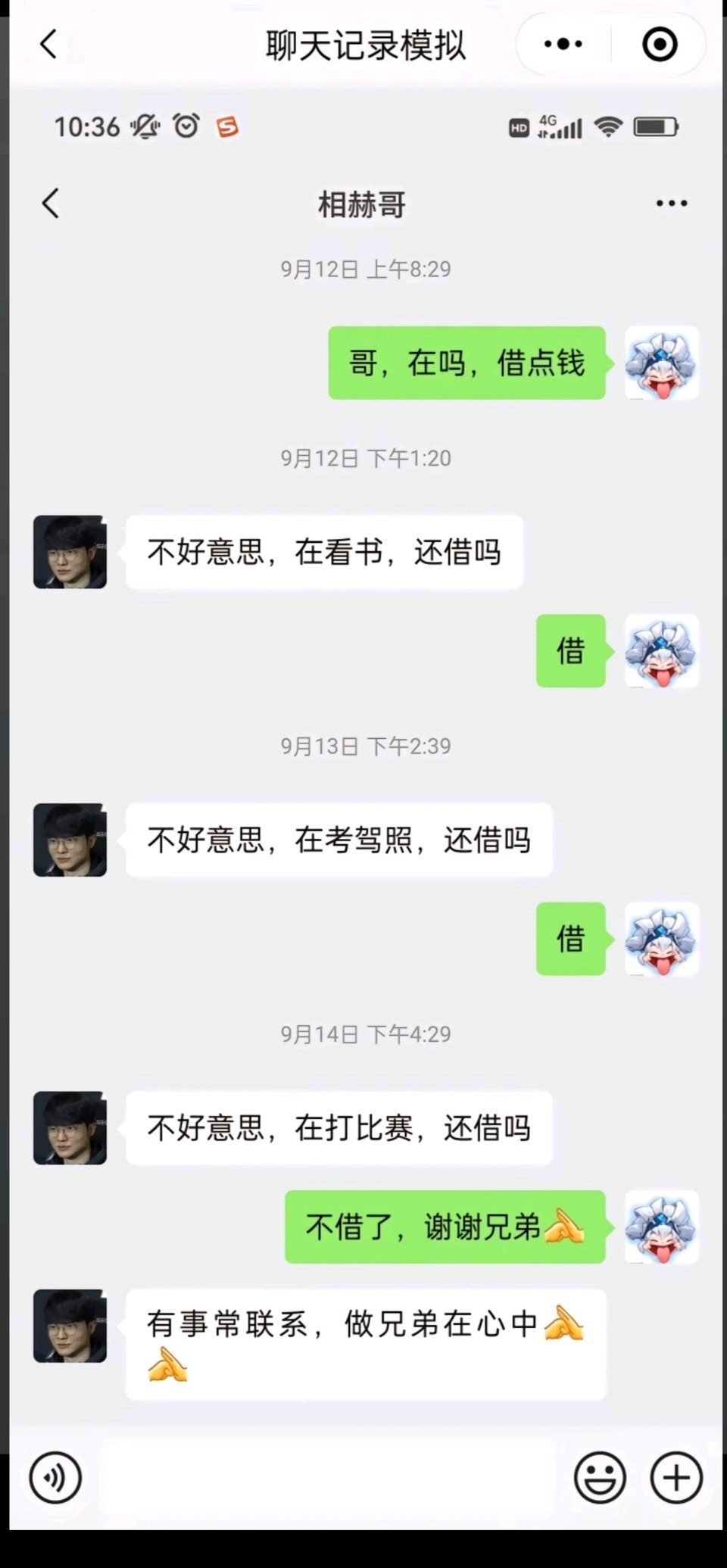
Task: Tap the back arrow beside 相赫哥
Action: click(50, 203)
